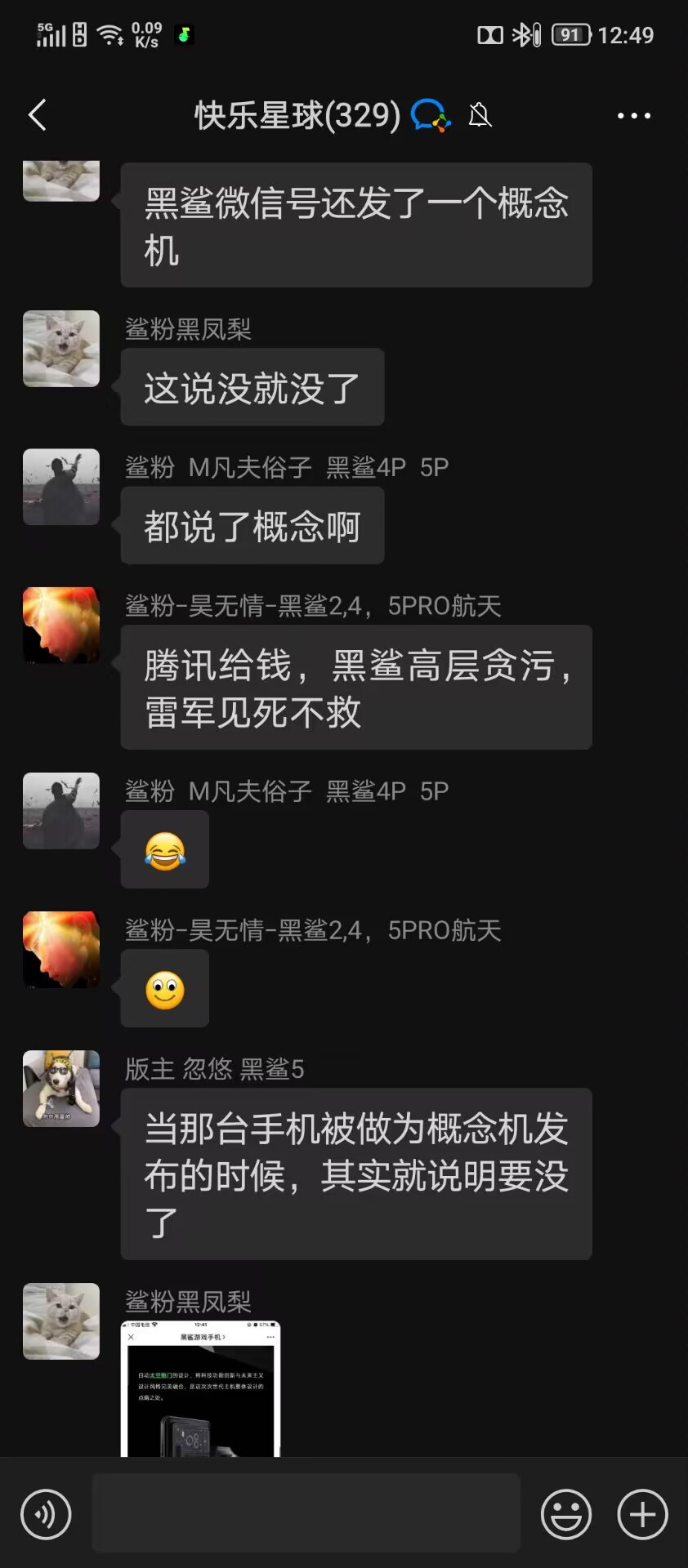The height and width of the screenshot is (1568, 688).
Task: Open avatar above message 腾讯给钱
Action: click(x=61, y=625)
